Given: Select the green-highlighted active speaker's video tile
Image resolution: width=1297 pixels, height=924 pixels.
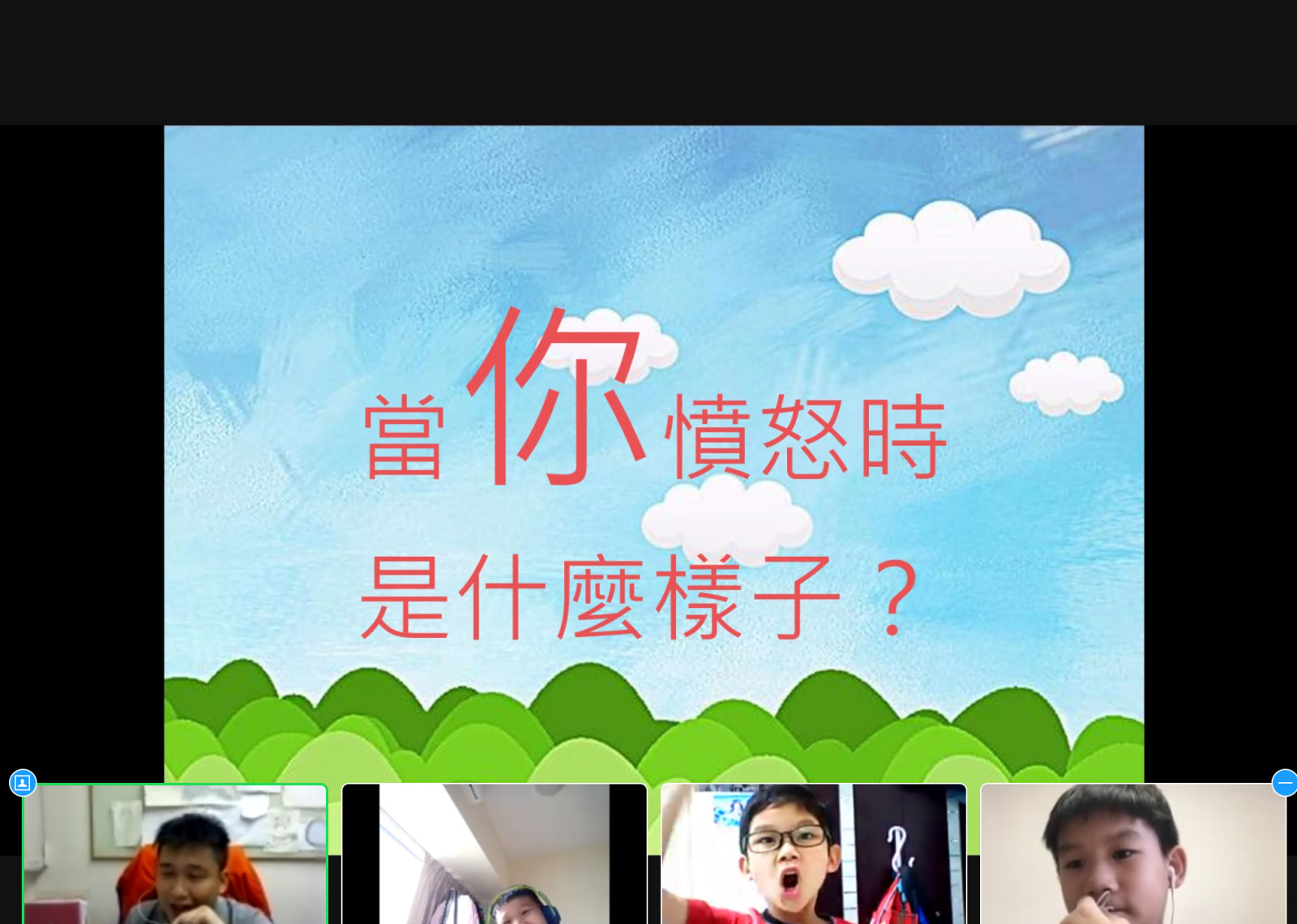Looking at the screenshot, I should (x=175, y=855).
